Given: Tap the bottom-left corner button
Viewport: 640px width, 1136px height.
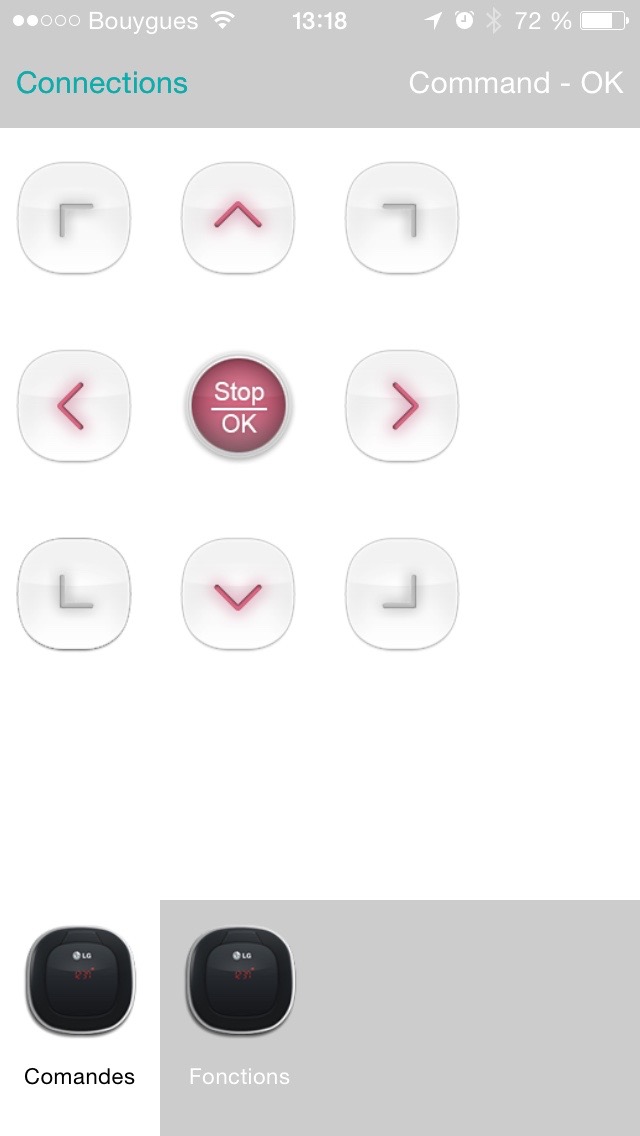Looking at the screenshot, I should pyautogui.click(x=74, y=594).
